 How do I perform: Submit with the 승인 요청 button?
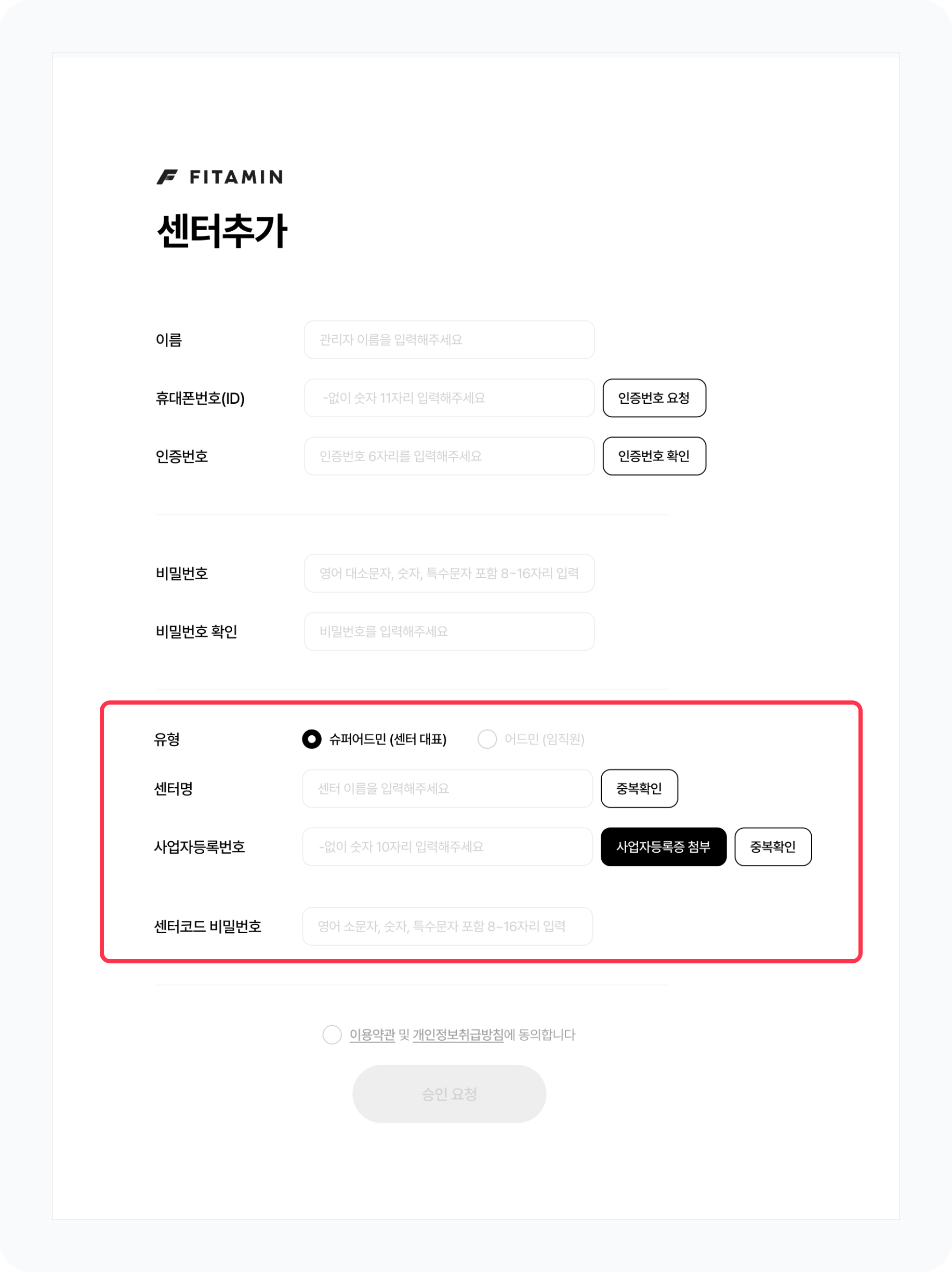448,1094
